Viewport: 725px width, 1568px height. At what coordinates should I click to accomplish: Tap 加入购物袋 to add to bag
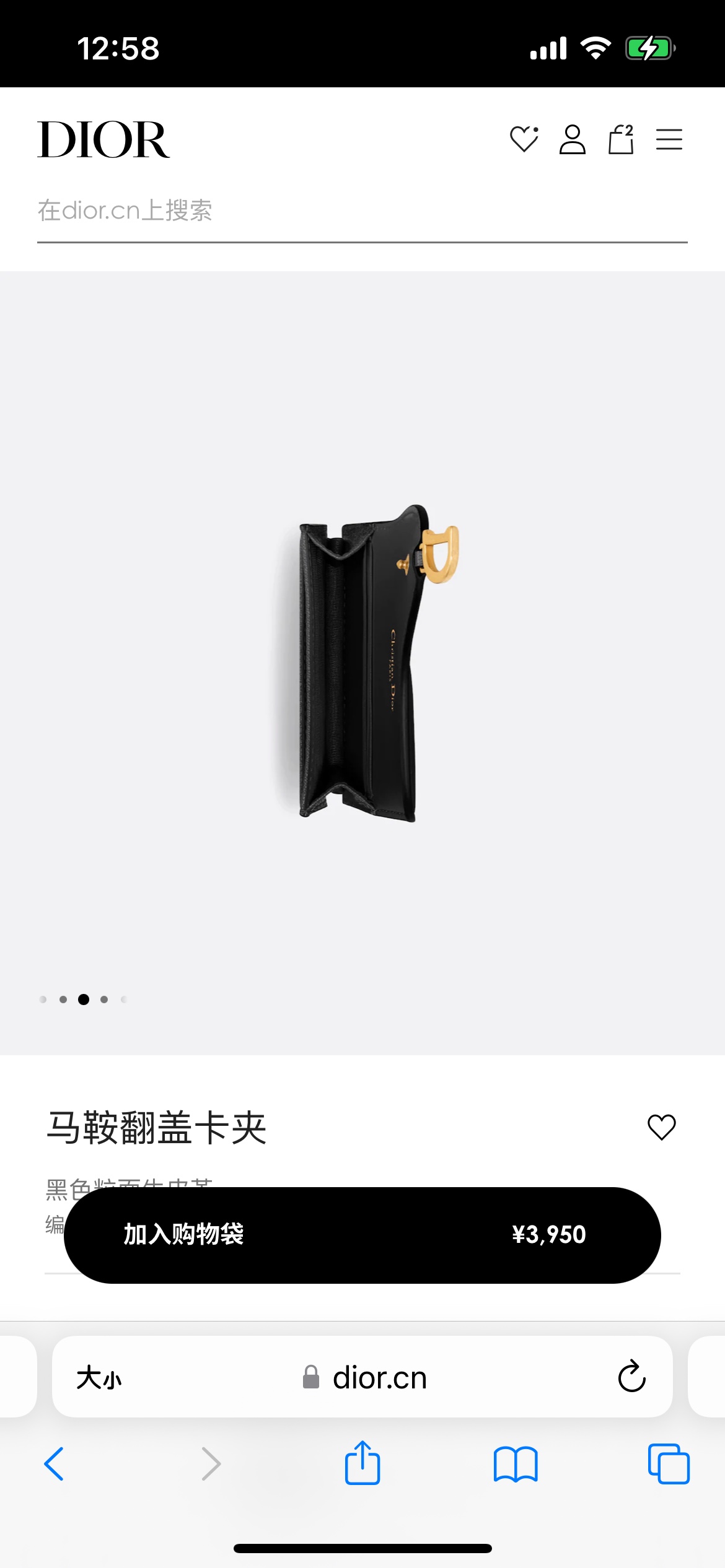(x=362, y=1235)
